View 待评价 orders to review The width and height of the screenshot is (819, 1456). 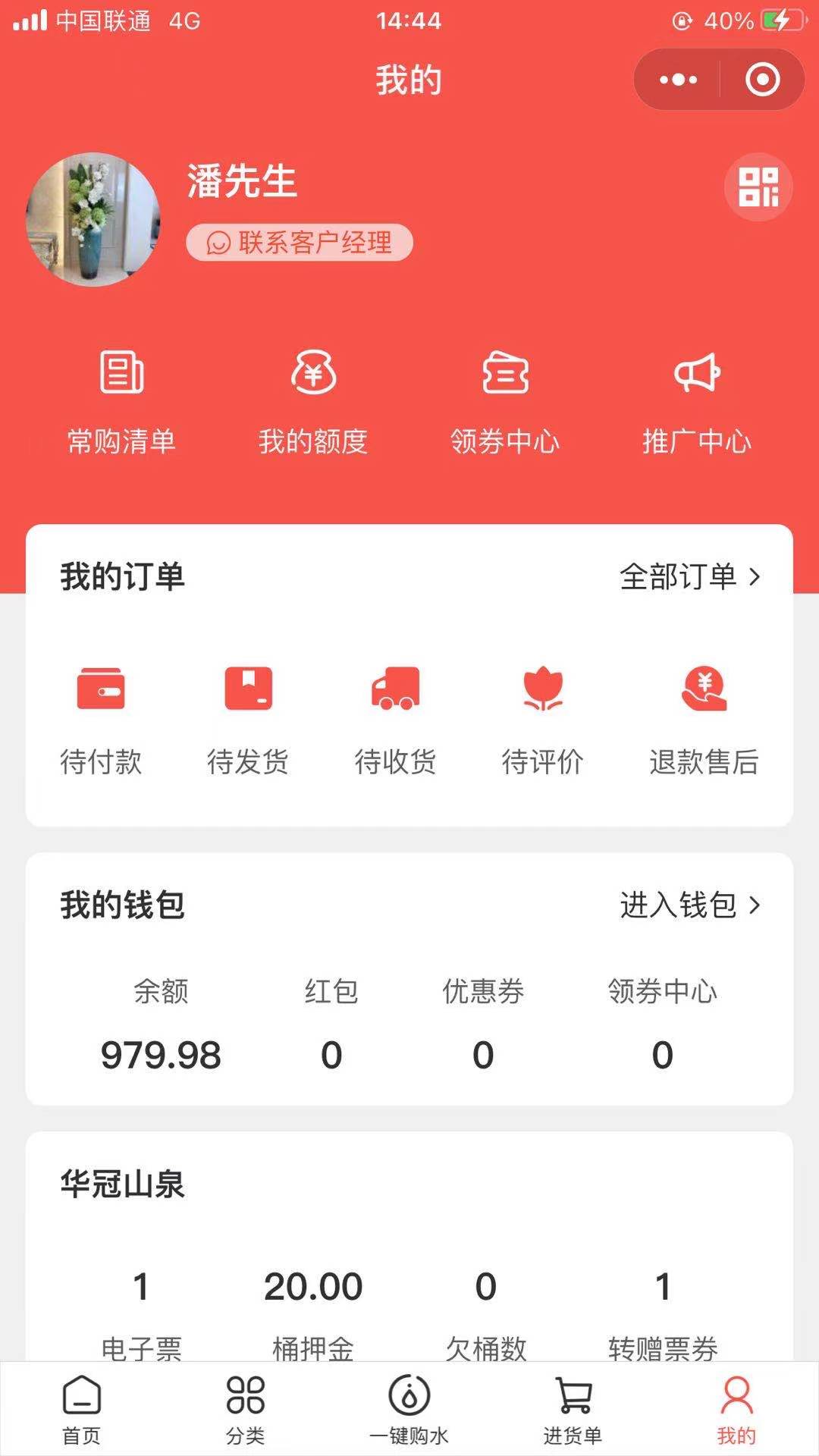[x=543, y=719]
